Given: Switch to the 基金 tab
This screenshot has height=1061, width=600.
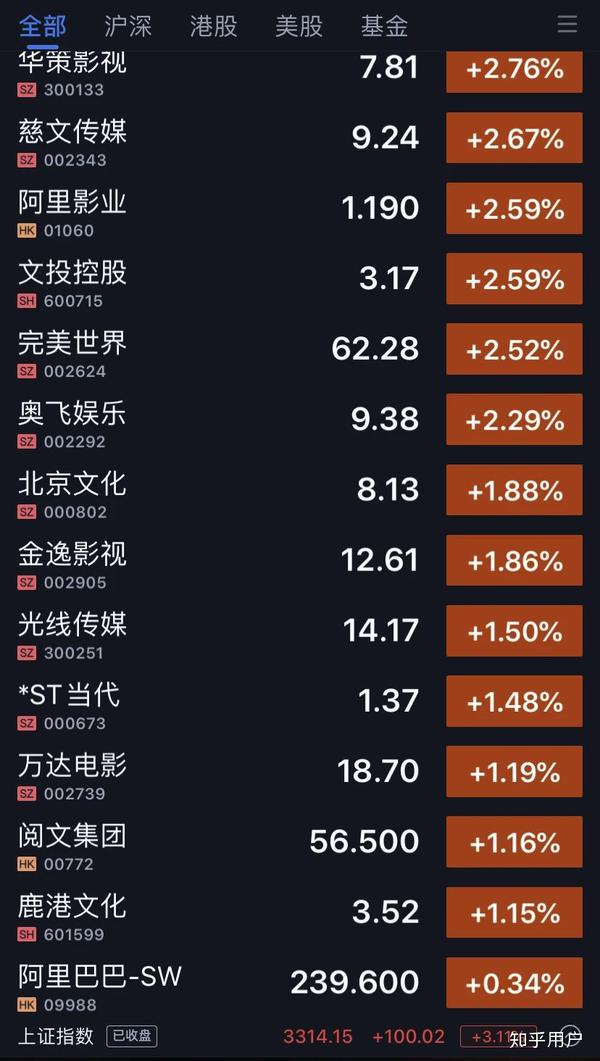Looking at the screenshot, I should [384, 26].
